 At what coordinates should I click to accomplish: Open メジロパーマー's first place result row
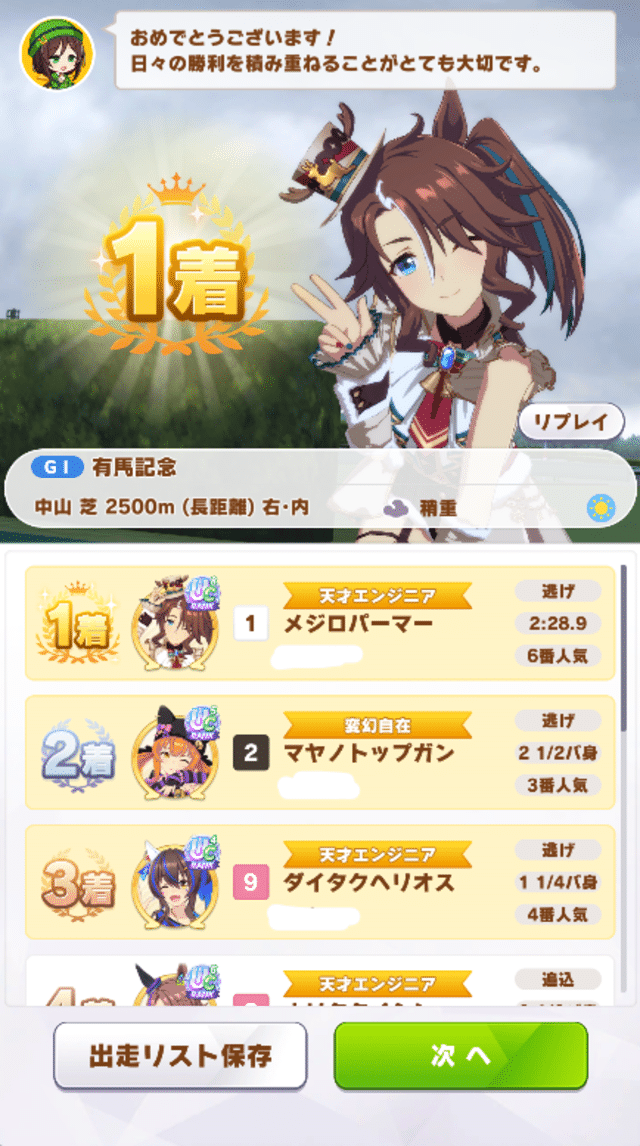320,624
